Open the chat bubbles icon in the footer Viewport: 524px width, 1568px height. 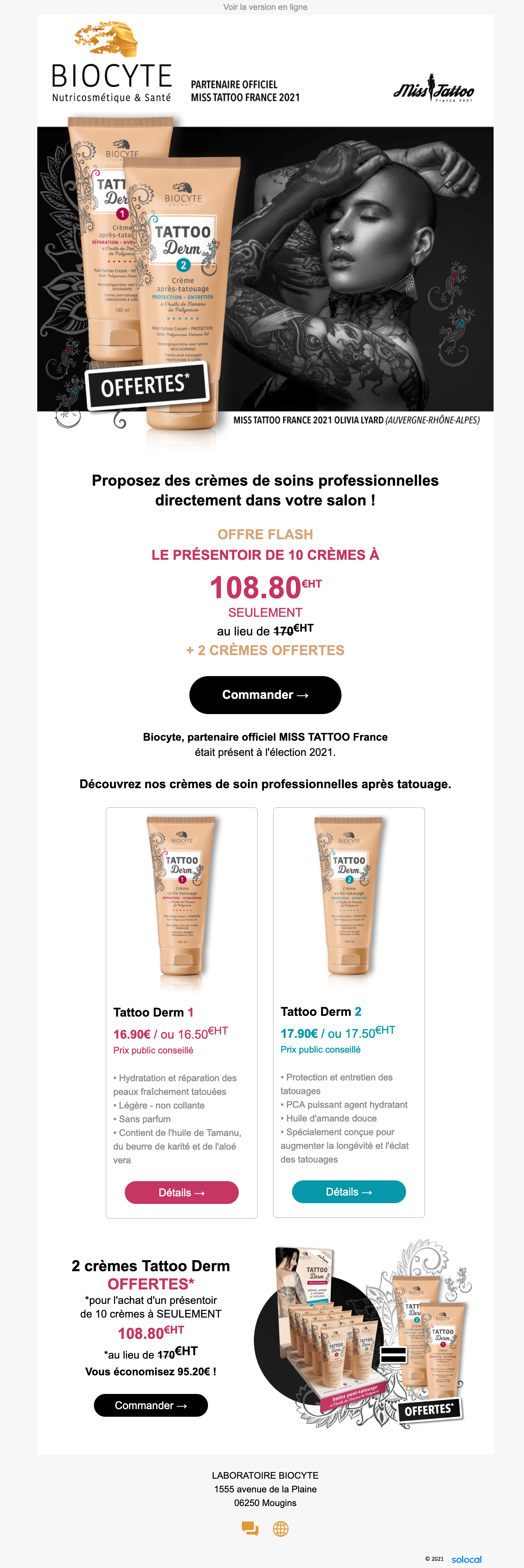click(x=250, y=1528)
